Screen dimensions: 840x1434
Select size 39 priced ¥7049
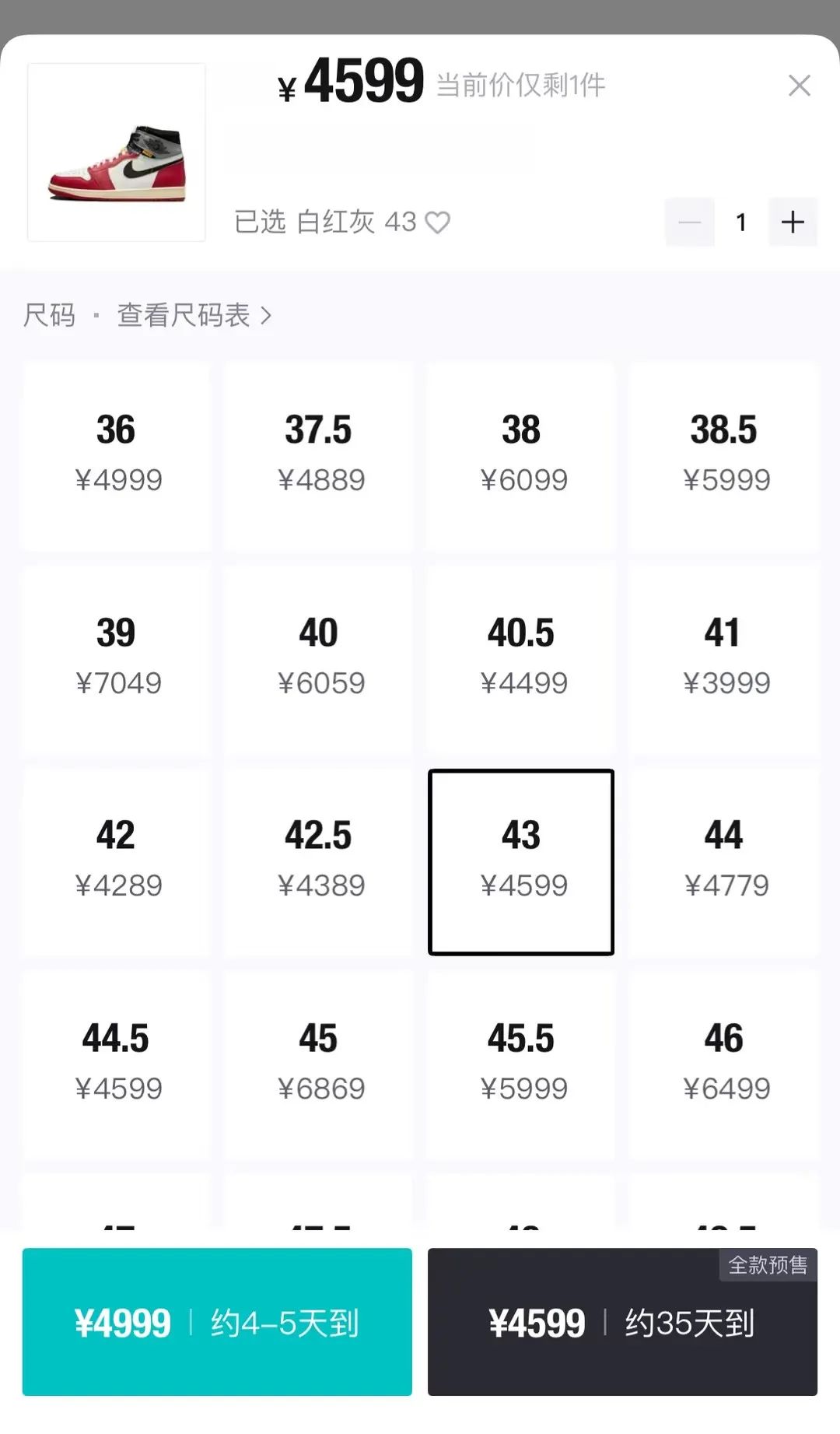pos(117,658)
